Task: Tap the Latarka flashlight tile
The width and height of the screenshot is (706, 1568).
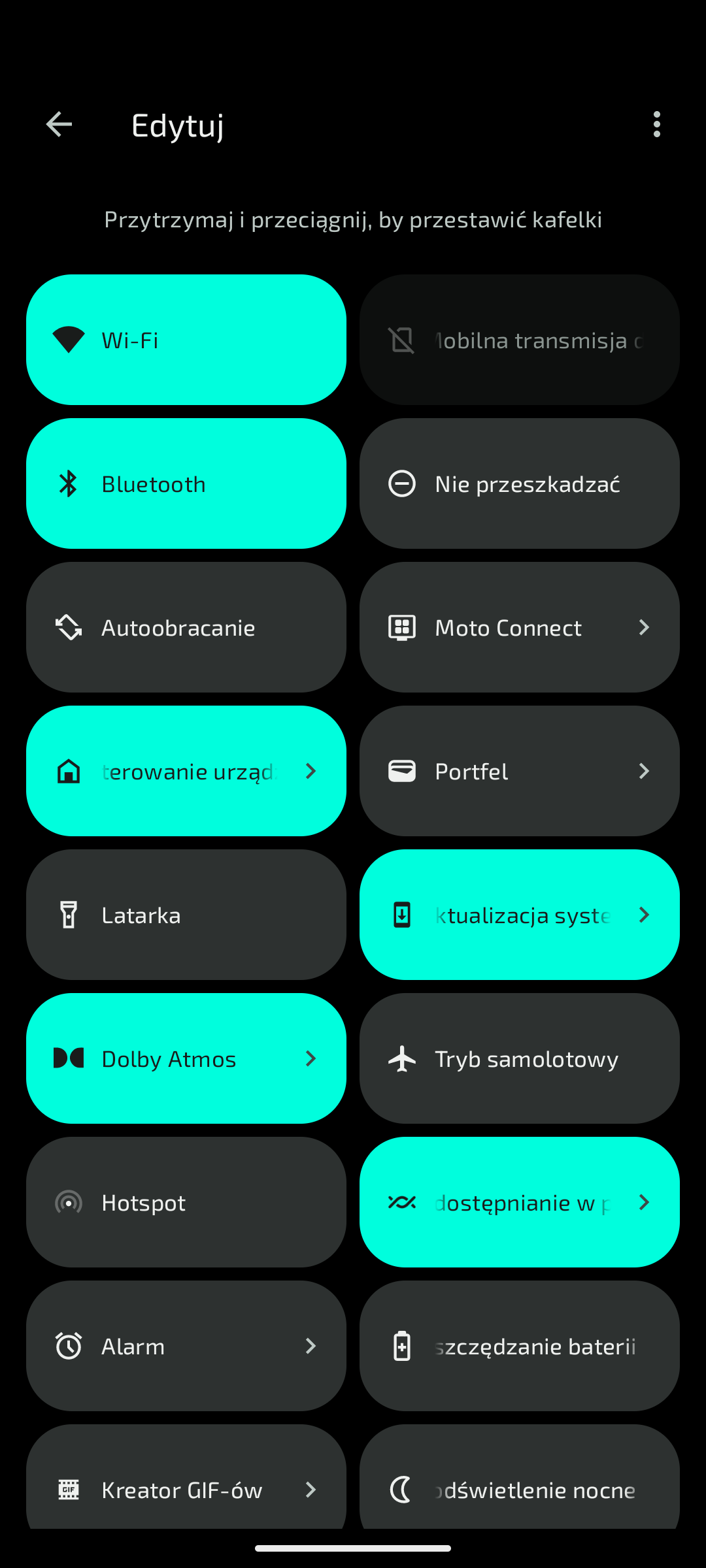Action: (186, 915)
